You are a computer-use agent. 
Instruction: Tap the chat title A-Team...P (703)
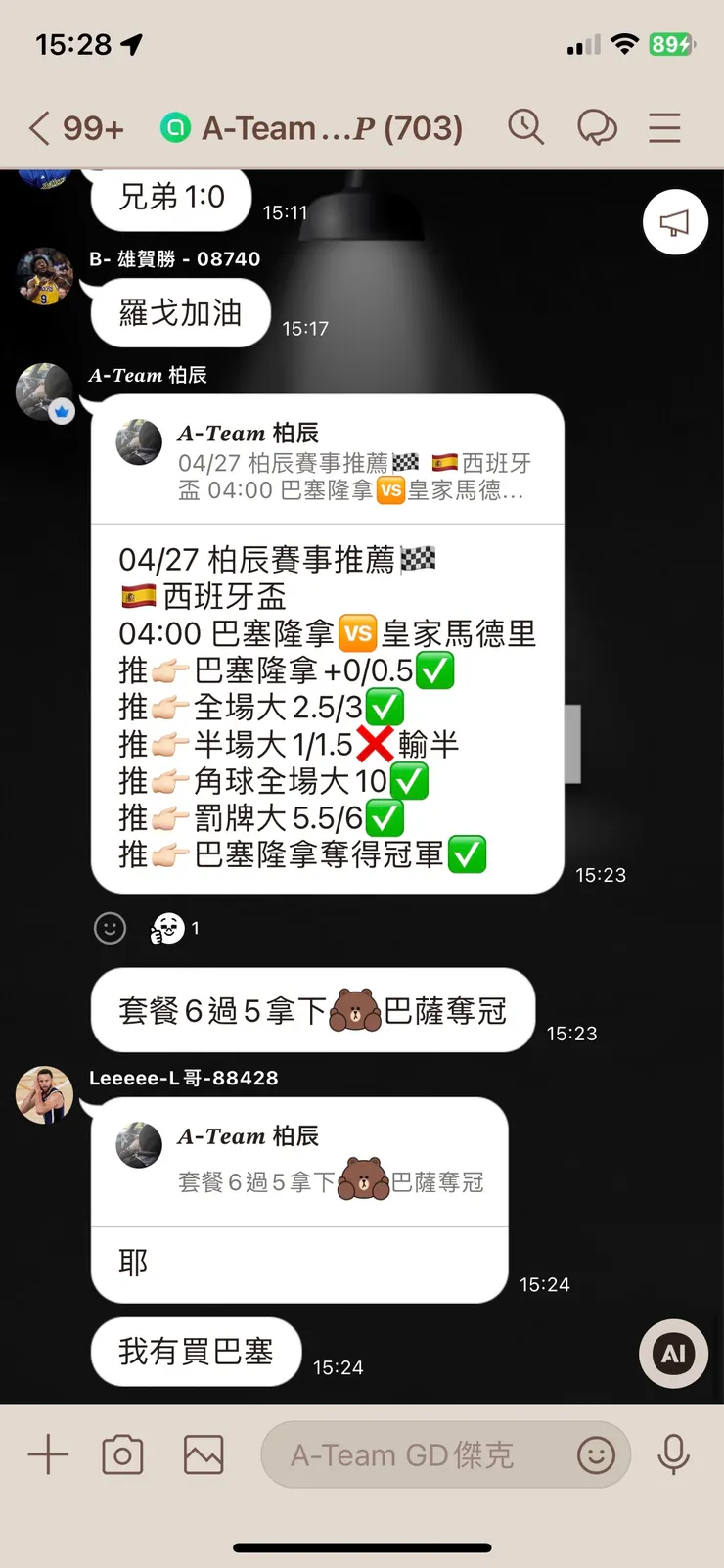(323, 127)
